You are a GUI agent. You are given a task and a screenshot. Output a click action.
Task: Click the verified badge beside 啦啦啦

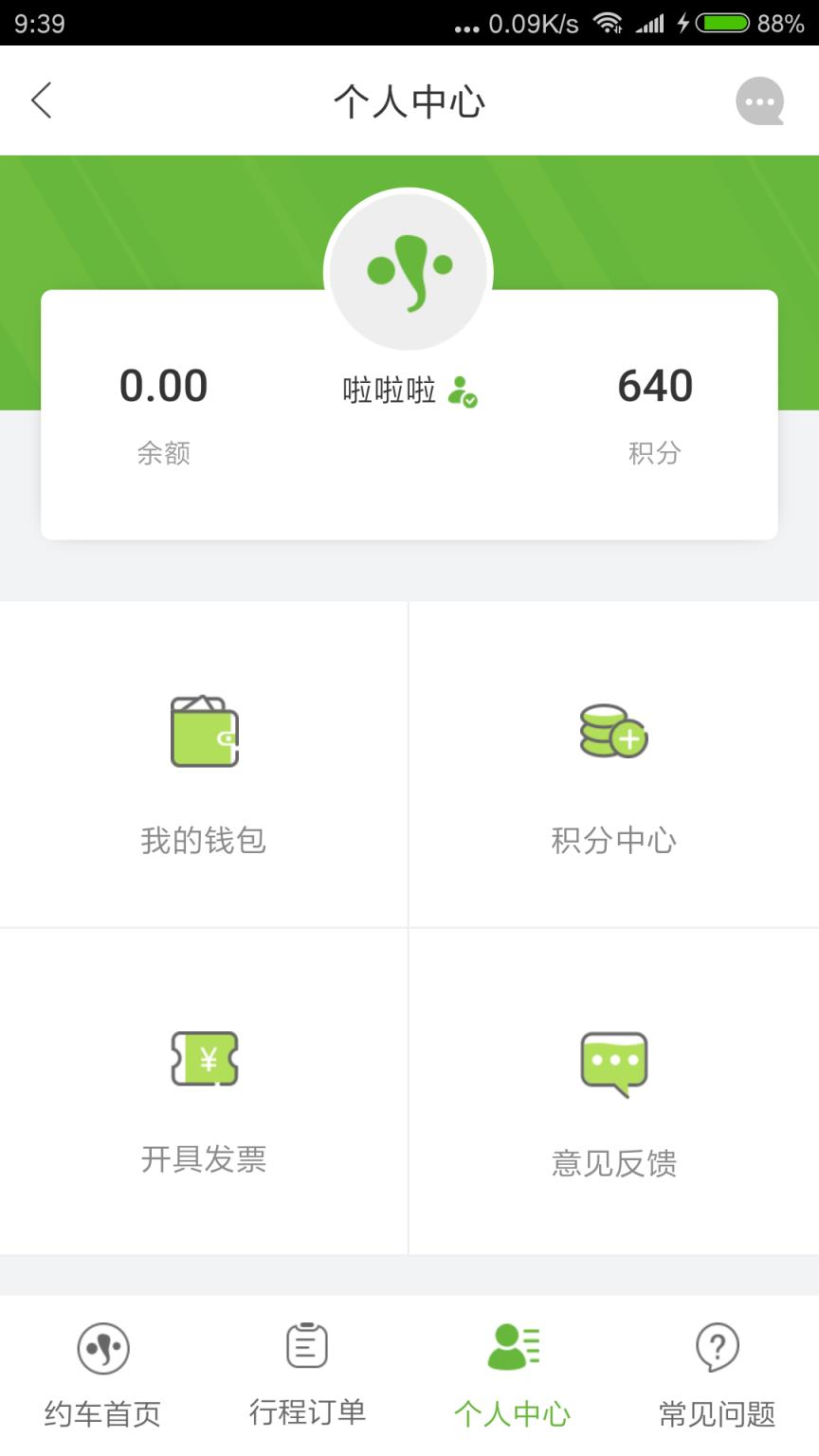click(464, 391)
